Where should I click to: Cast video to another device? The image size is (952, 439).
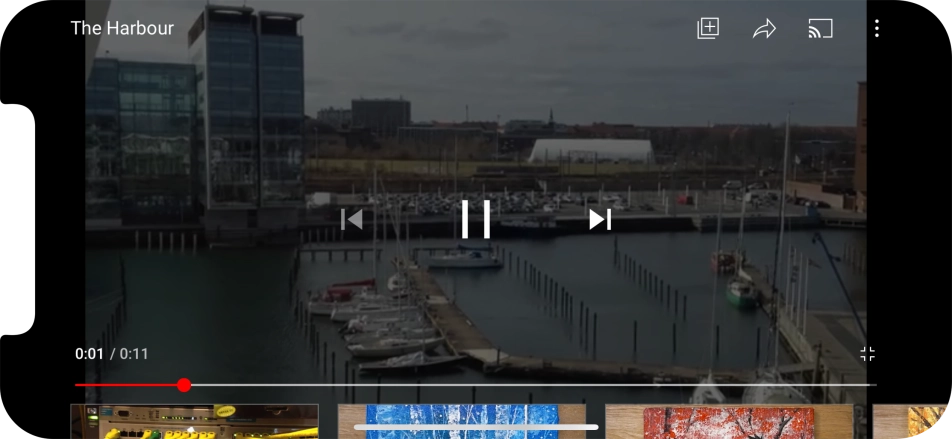tap(820, 28)
